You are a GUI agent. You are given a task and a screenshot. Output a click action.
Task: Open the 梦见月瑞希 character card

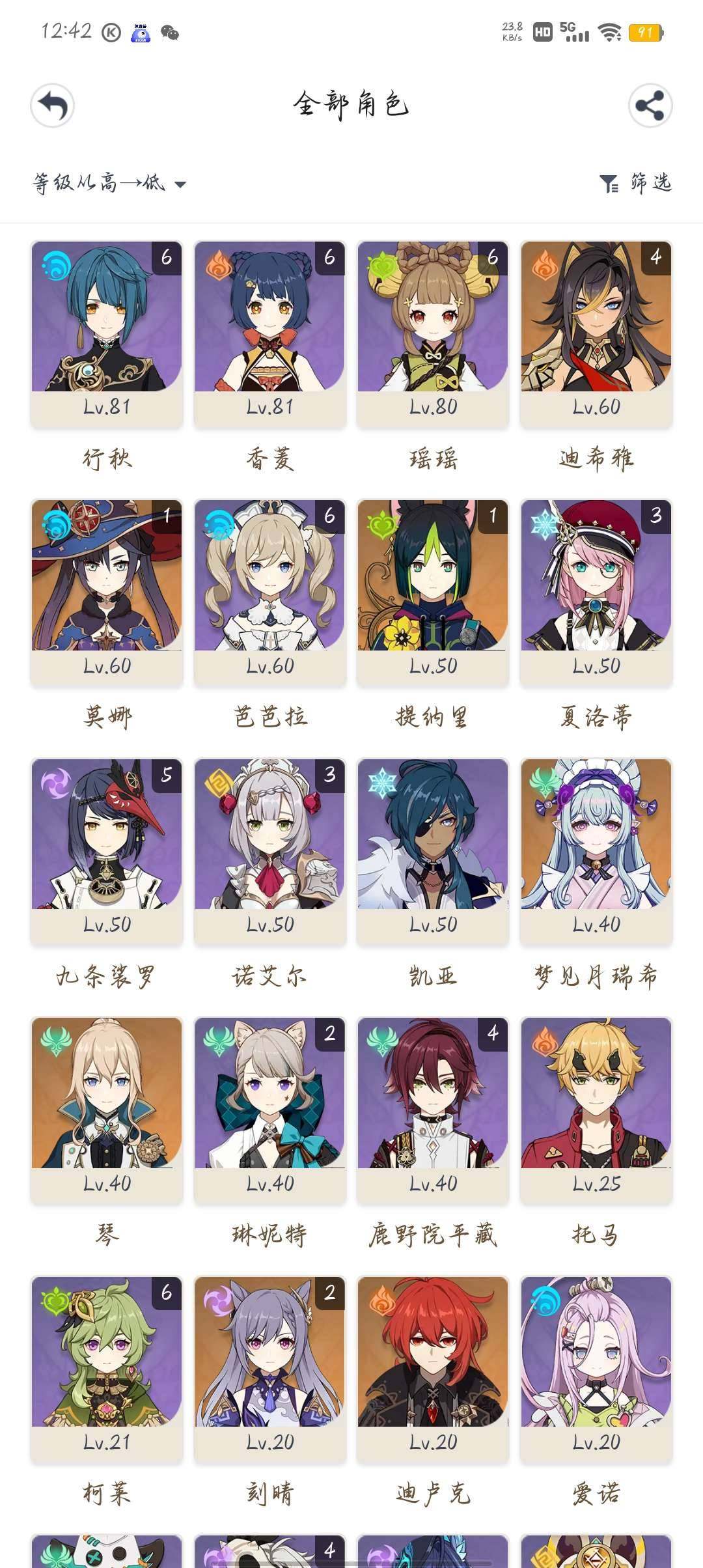point(596,850)
